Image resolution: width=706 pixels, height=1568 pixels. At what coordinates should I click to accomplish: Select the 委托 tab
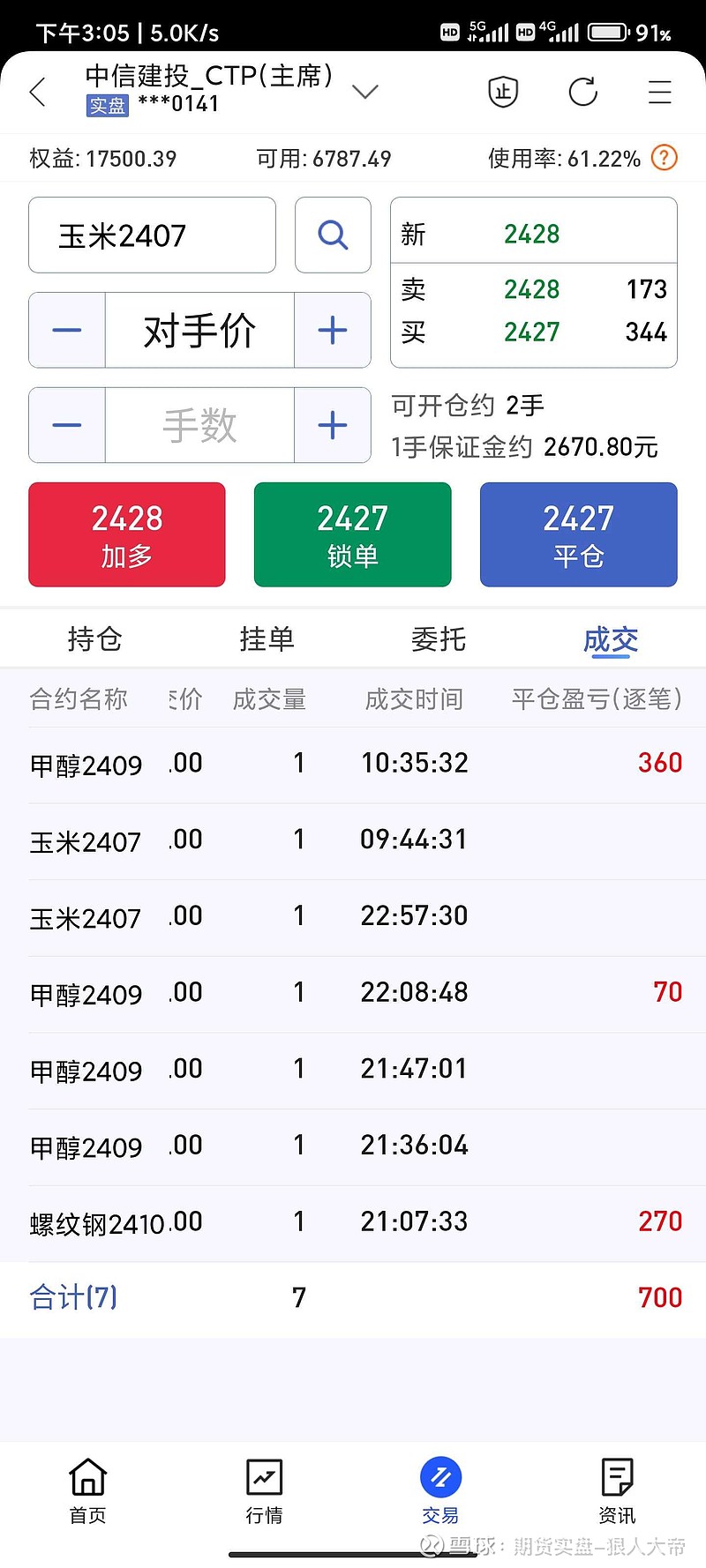(439, 639)
